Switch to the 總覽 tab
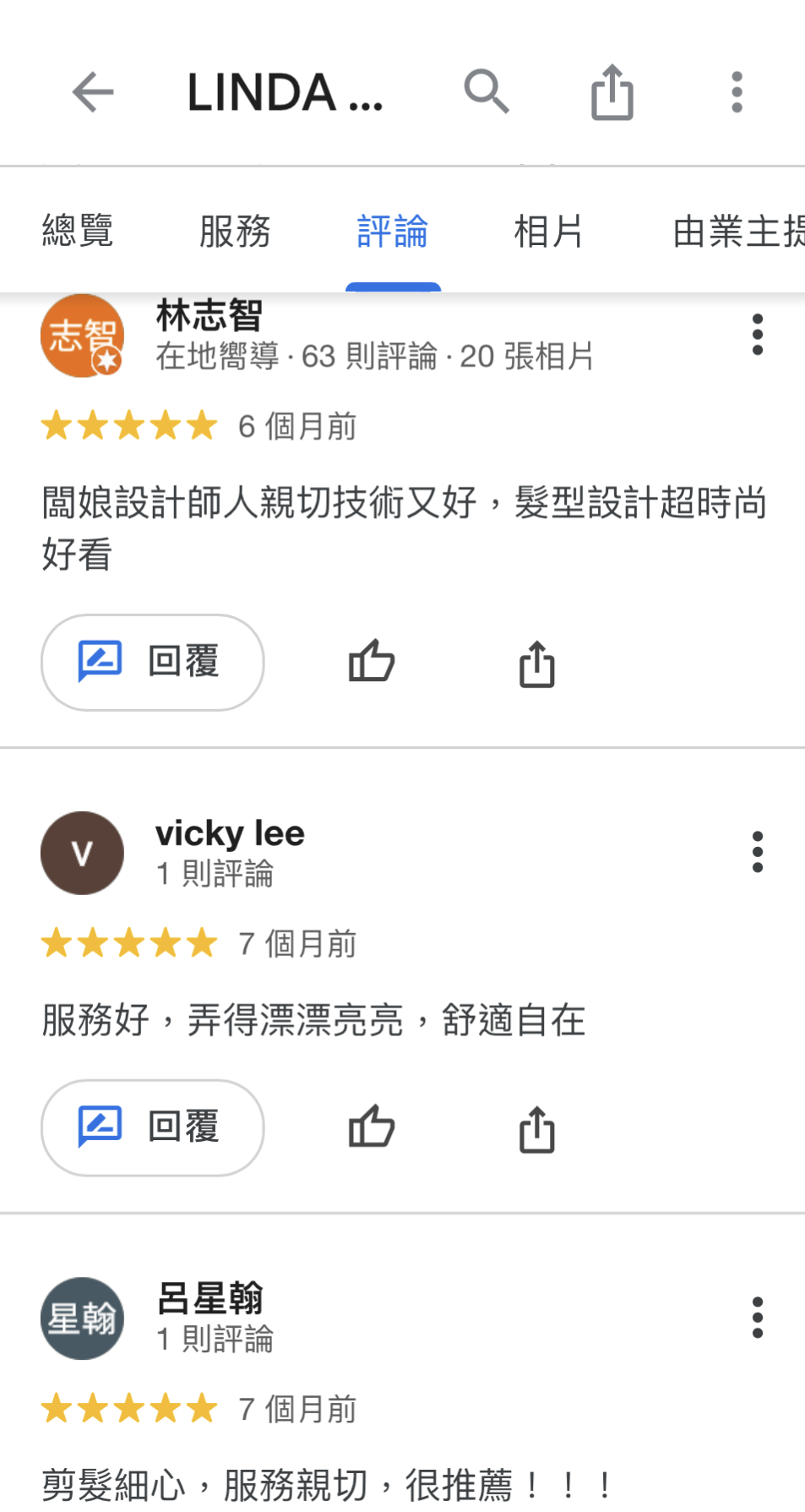 pyautogui.click(x=78, y=231)
